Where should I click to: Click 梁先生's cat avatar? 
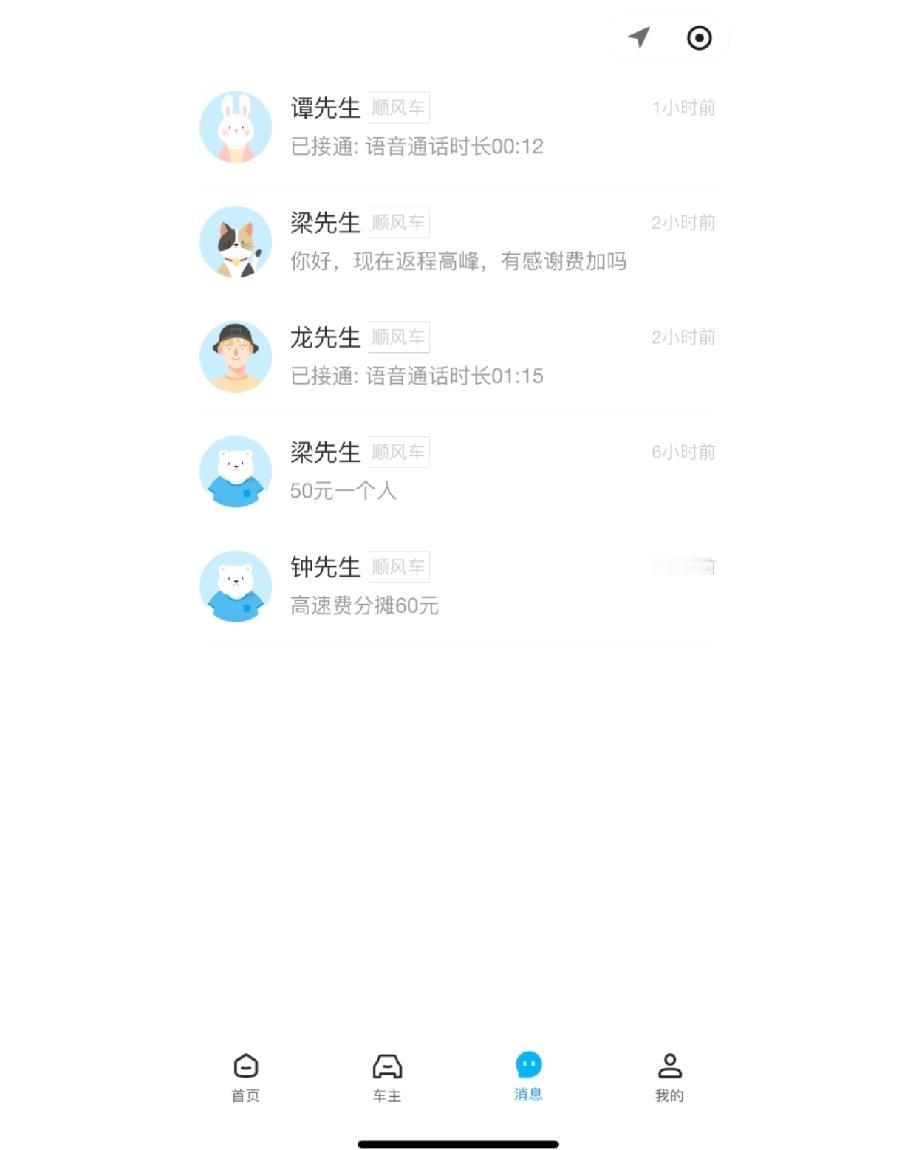click(x=235, y=241)
